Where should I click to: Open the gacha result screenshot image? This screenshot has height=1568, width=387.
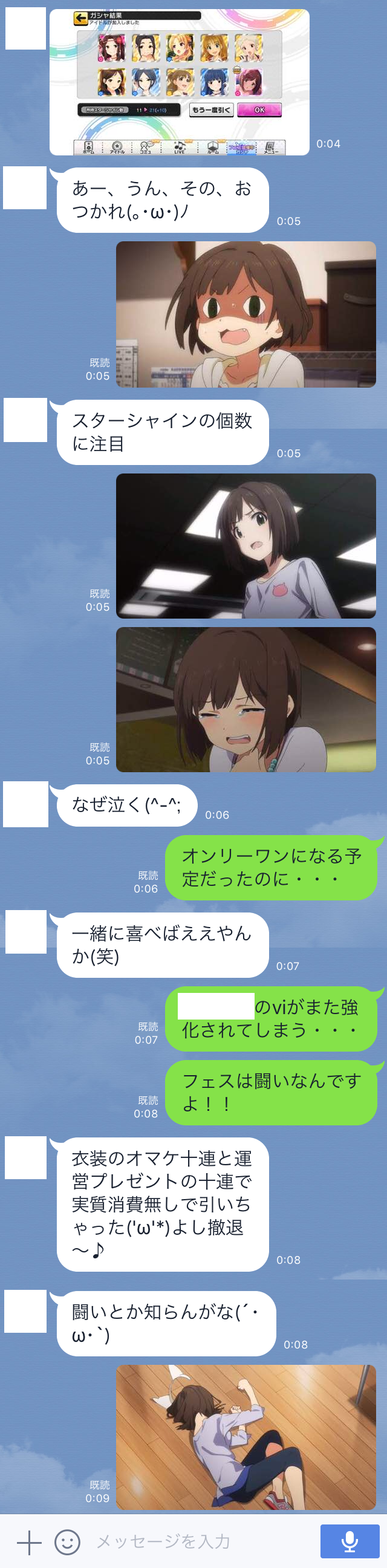click(180, 82)
